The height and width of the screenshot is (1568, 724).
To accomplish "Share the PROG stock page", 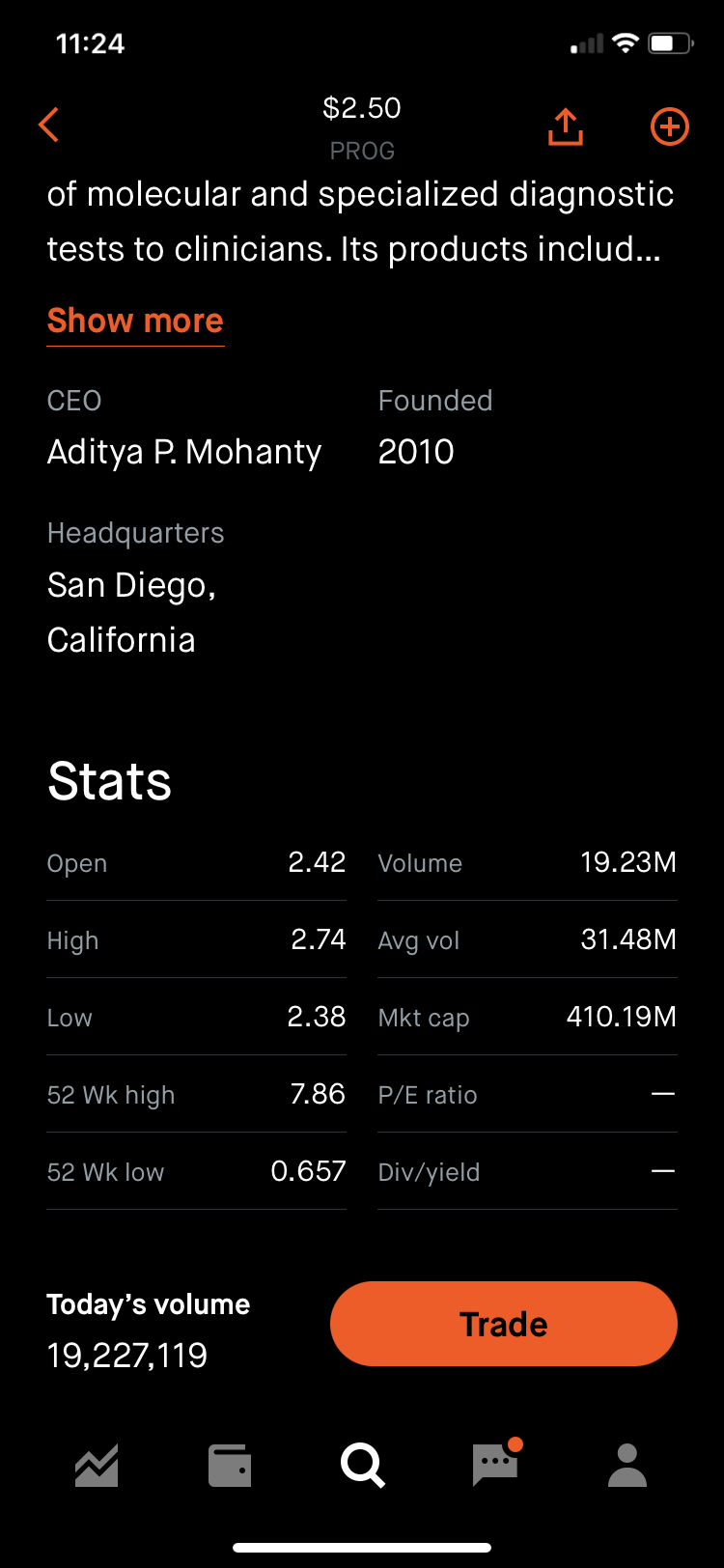I will pos(566,126).
